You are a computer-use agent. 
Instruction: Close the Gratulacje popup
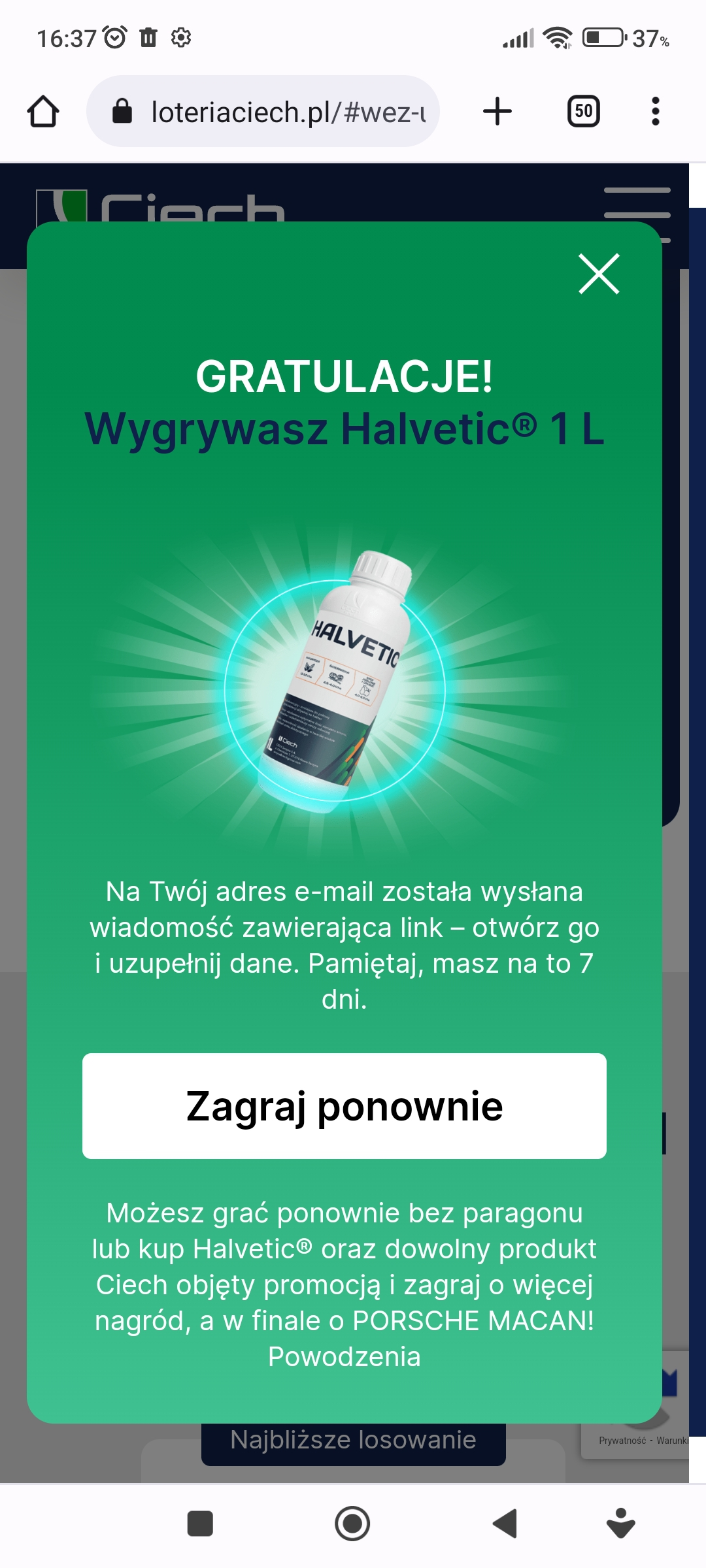pyautogui.click(x=599, y=274)
